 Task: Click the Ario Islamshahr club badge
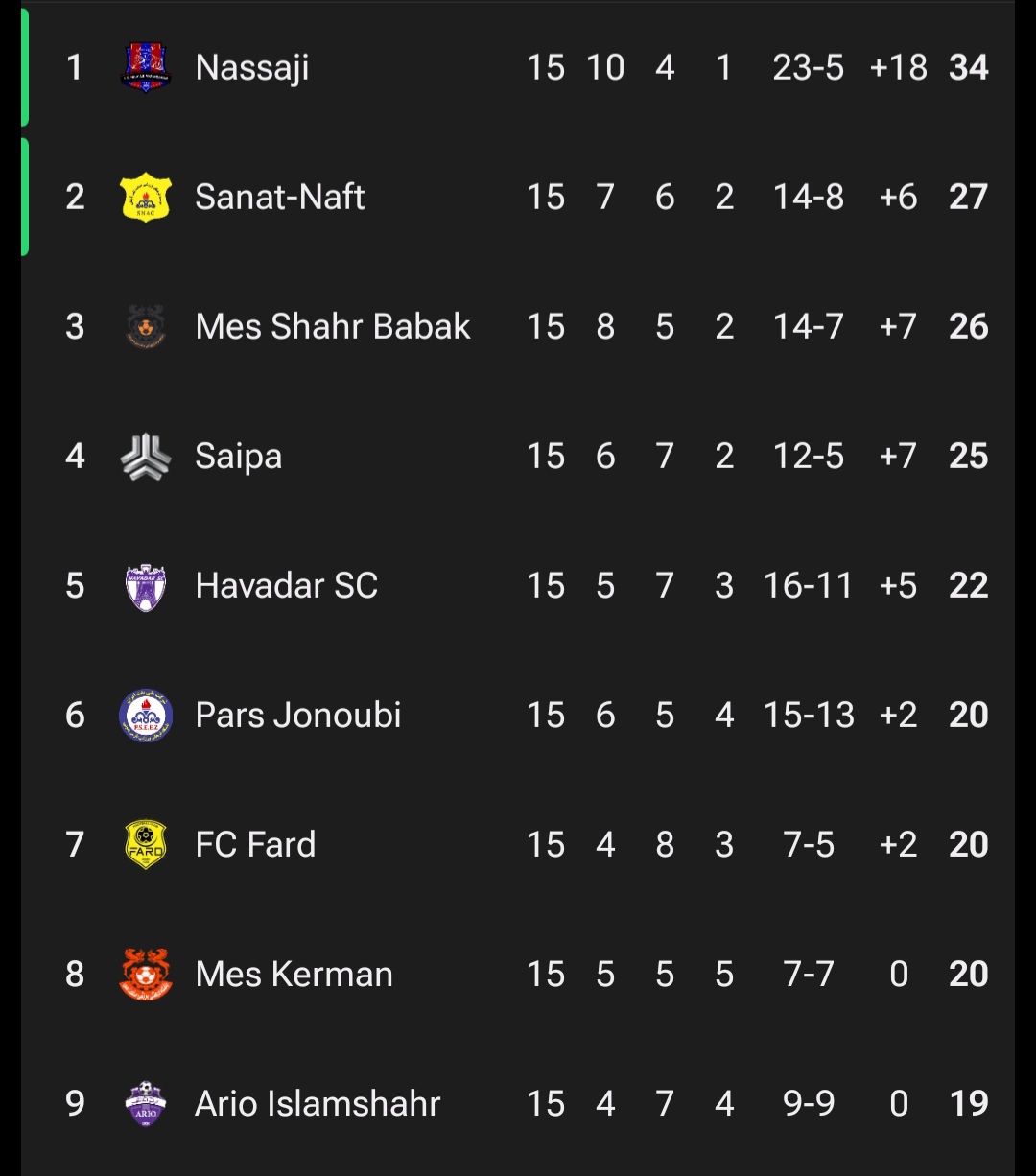pyautogui.click(x=145, y=1102)
